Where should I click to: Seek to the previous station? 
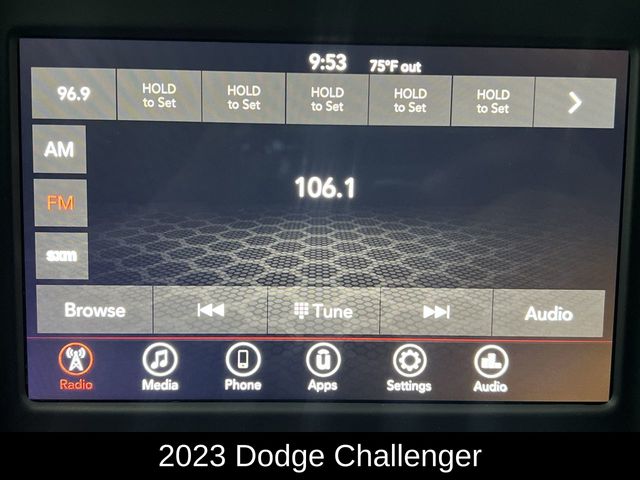[210, 311]
